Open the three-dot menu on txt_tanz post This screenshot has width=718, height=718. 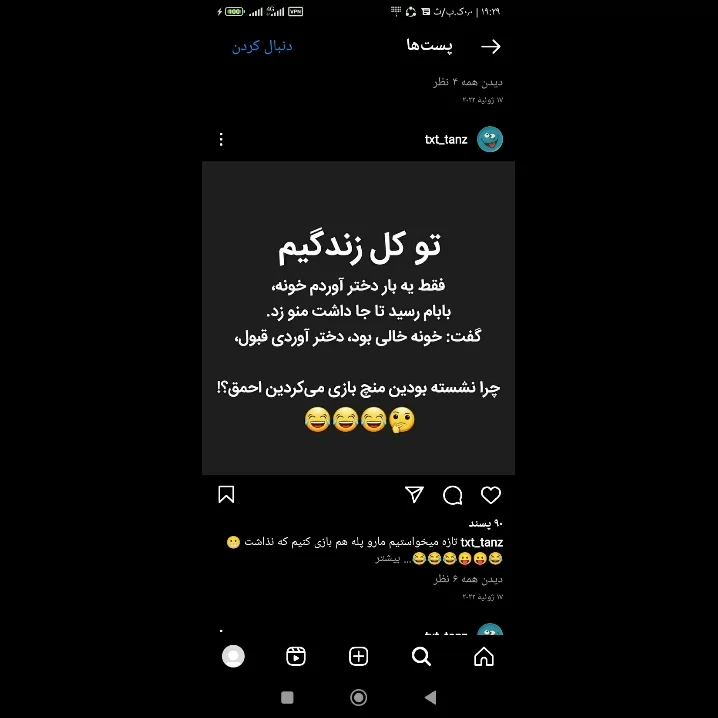tap(221, 140)
